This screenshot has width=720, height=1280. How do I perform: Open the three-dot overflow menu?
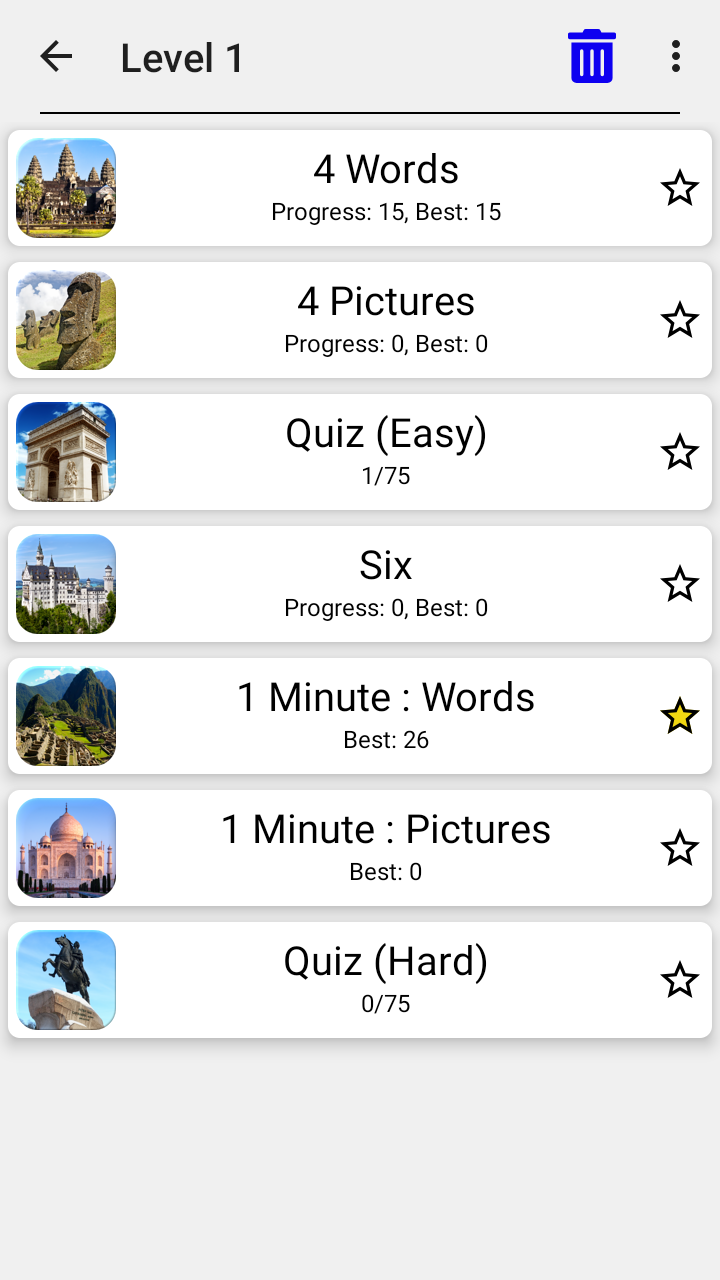coord(675,57)
